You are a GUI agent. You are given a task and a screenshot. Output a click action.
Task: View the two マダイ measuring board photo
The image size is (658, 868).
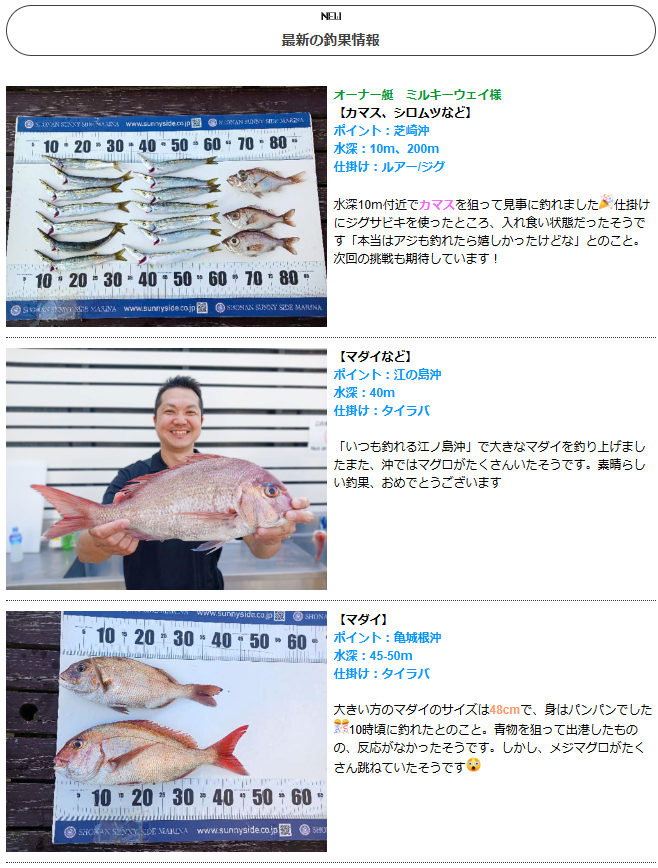[166, 731]
